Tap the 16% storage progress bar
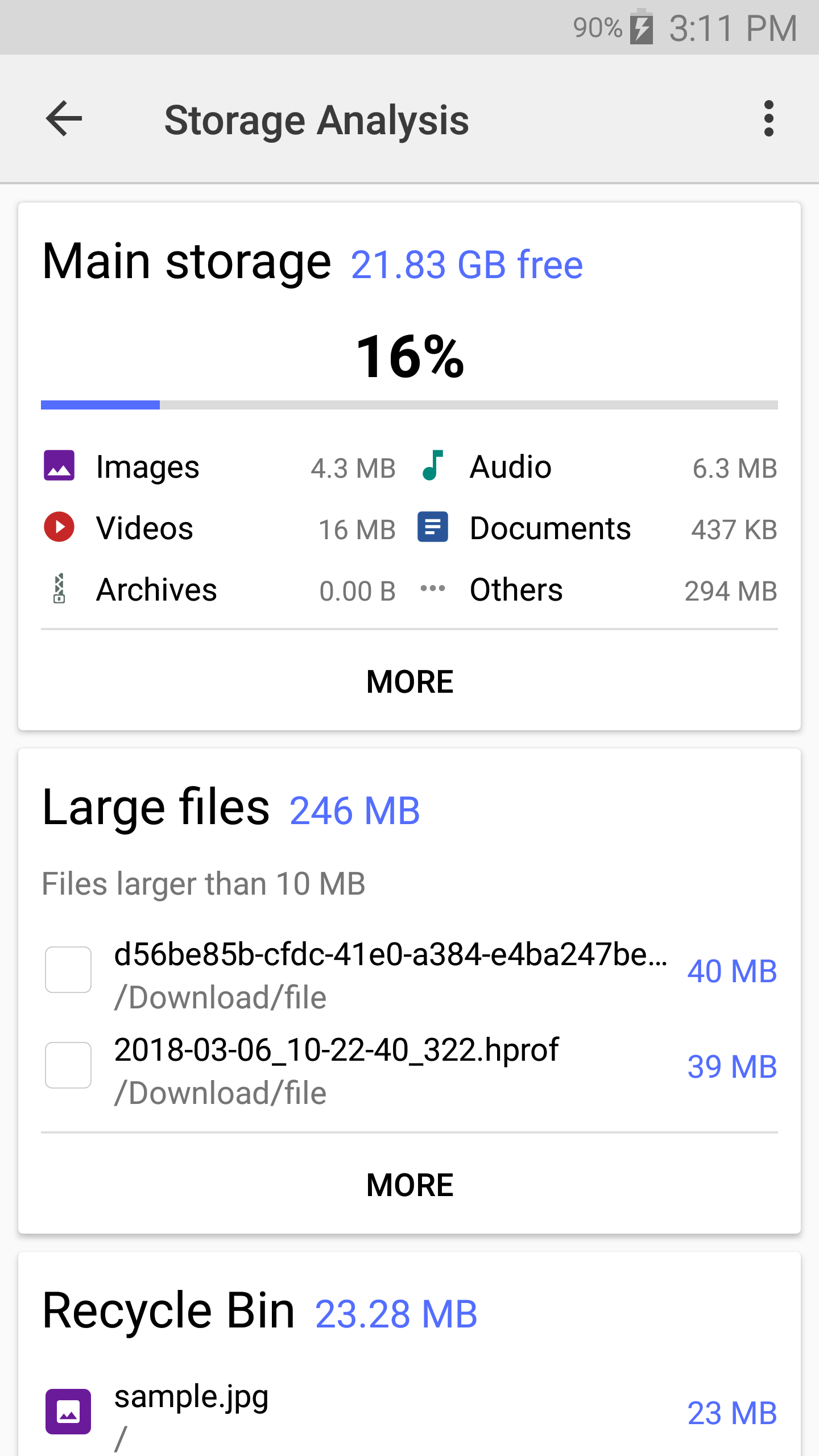This screenshot has width=819, height=1456. (x=409, y=406)
